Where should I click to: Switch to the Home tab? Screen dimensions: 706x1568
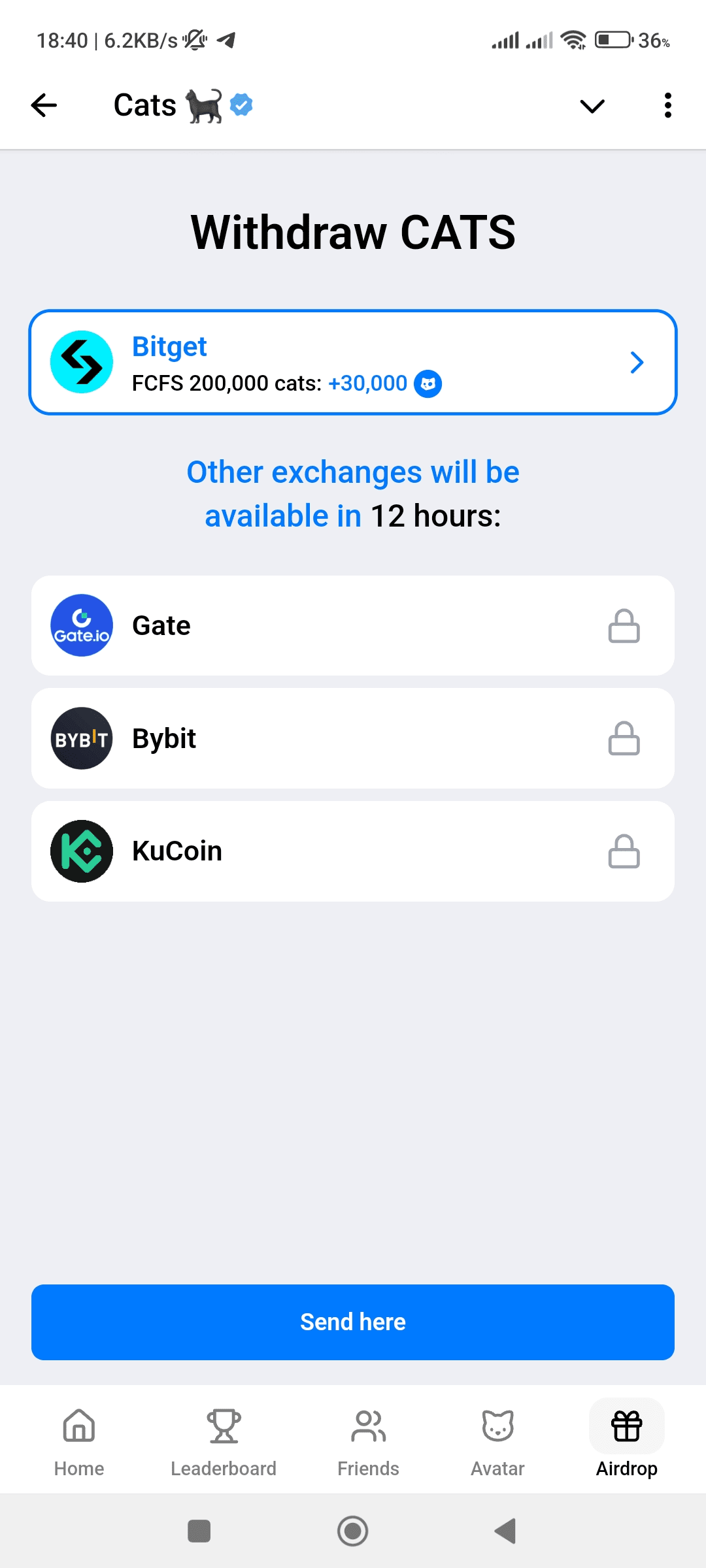(79, 1437)
